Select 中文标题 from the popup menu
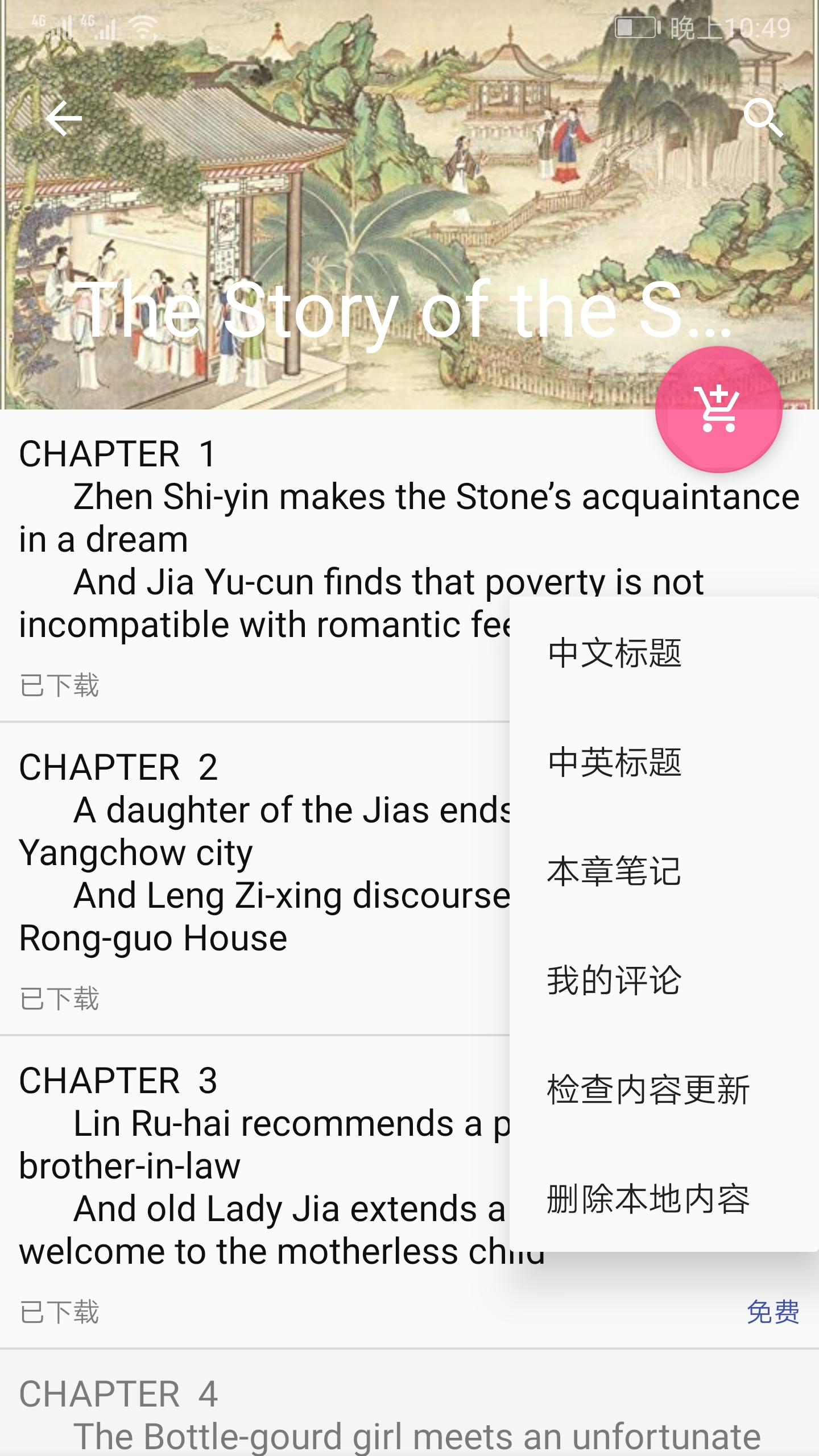 614,652
